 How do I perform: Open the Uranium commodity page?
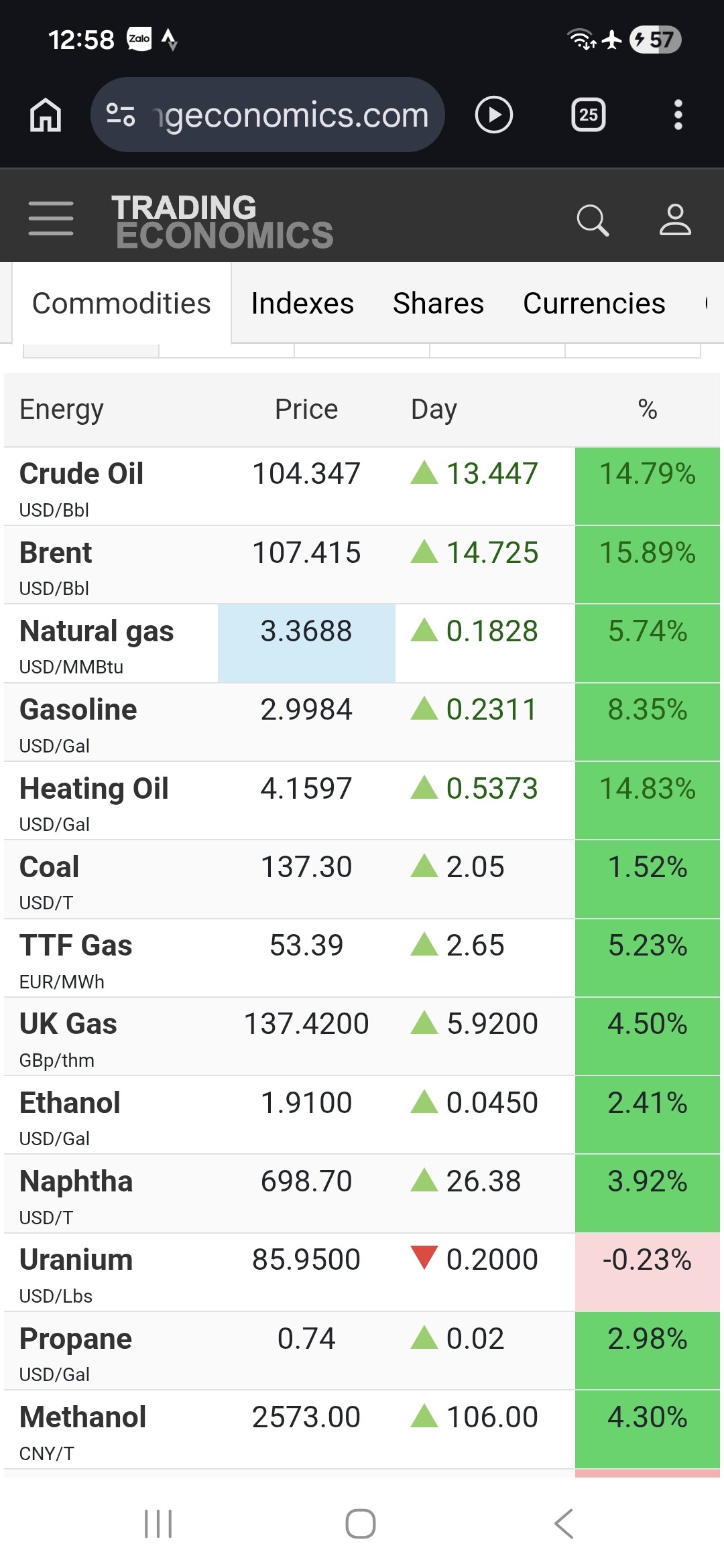click(76, 1260)
